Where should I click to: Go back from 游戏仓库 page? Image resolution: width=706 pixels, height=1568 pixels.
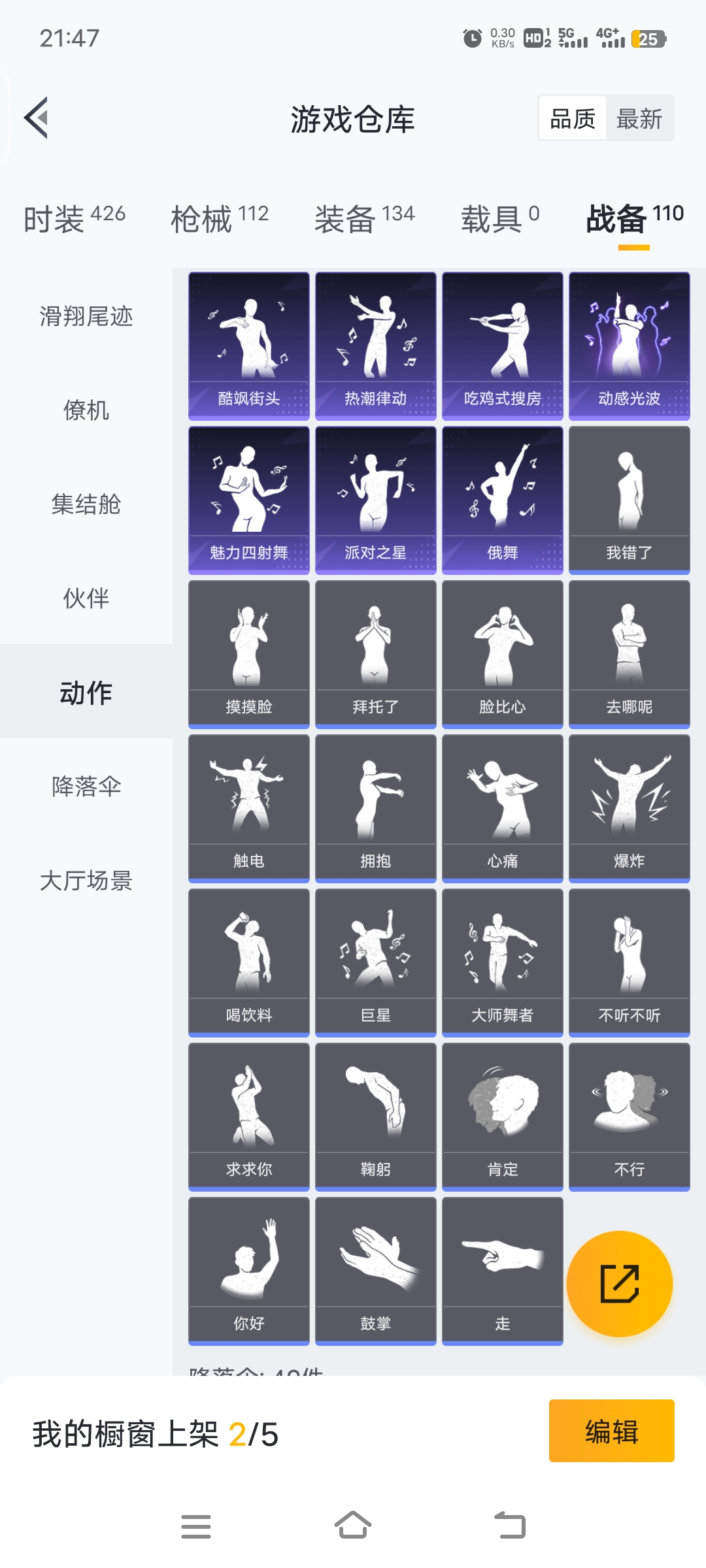pos(37,118)
